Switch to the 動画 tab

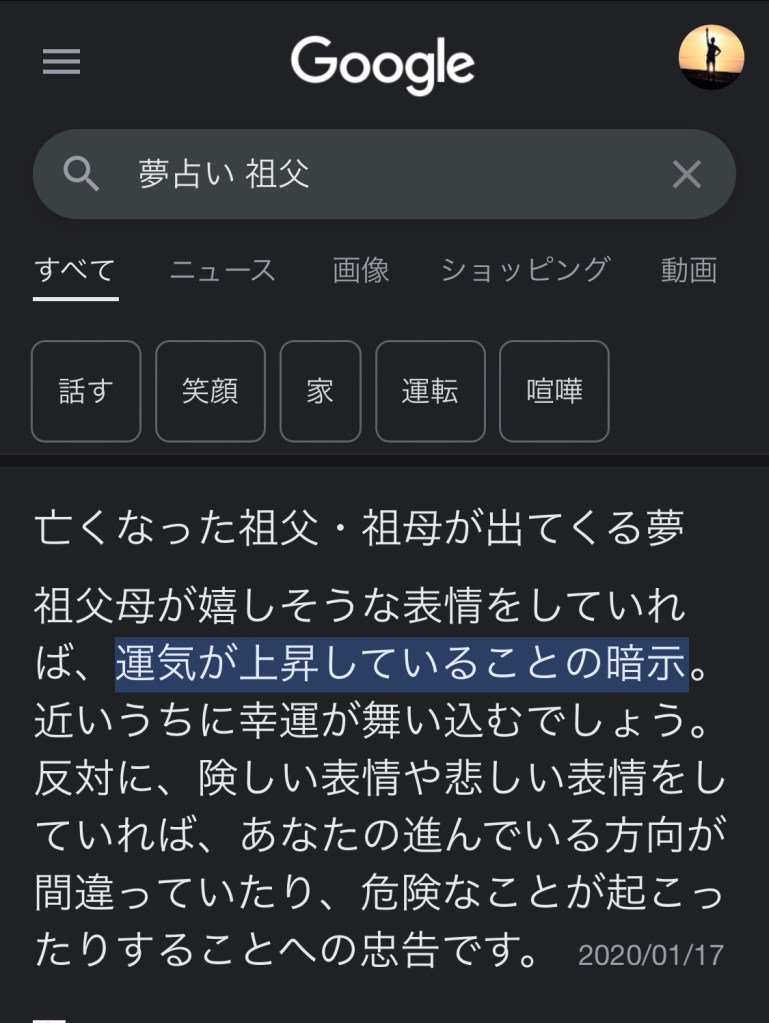tap(689, 270)
